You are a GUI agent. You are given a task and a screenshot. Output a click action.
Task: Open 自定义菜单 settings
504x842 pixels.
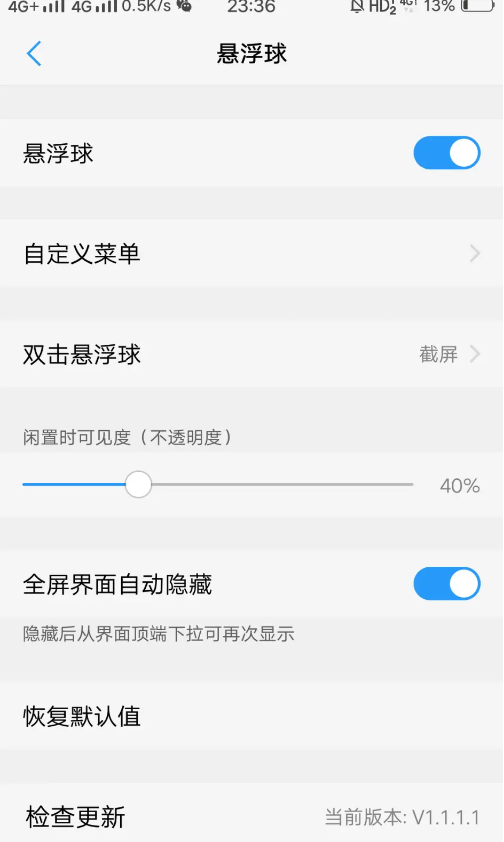click(252, 253)
